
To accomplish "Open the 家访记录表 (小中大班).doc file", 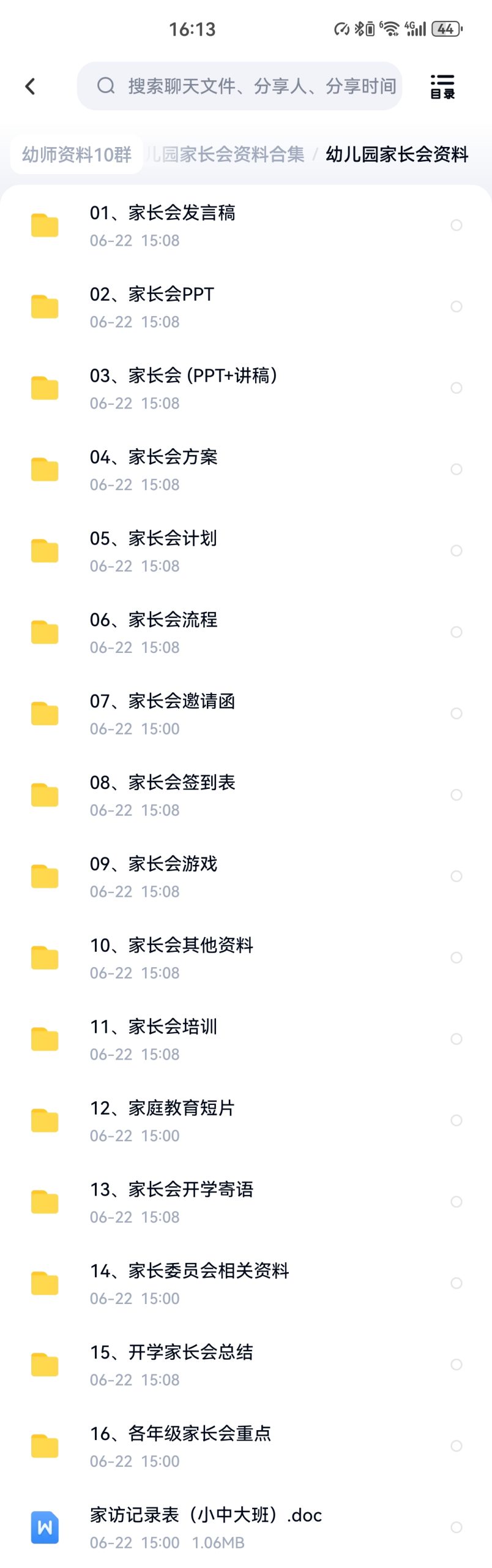I will click(206, 1528).
